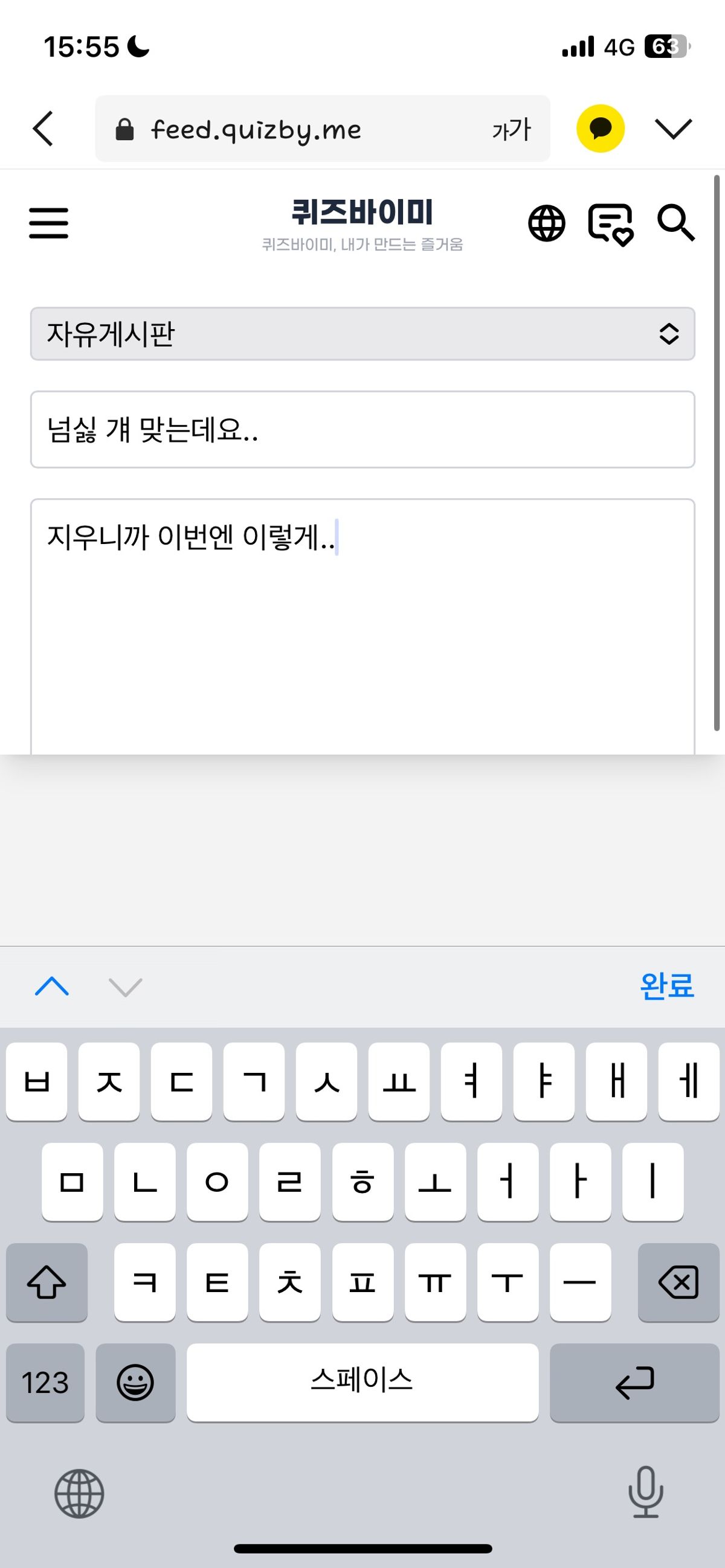This screenshot has width=725, height=1568.
Task: Tap 완료 to dismiss the keyboard
Action: point(666,986)
